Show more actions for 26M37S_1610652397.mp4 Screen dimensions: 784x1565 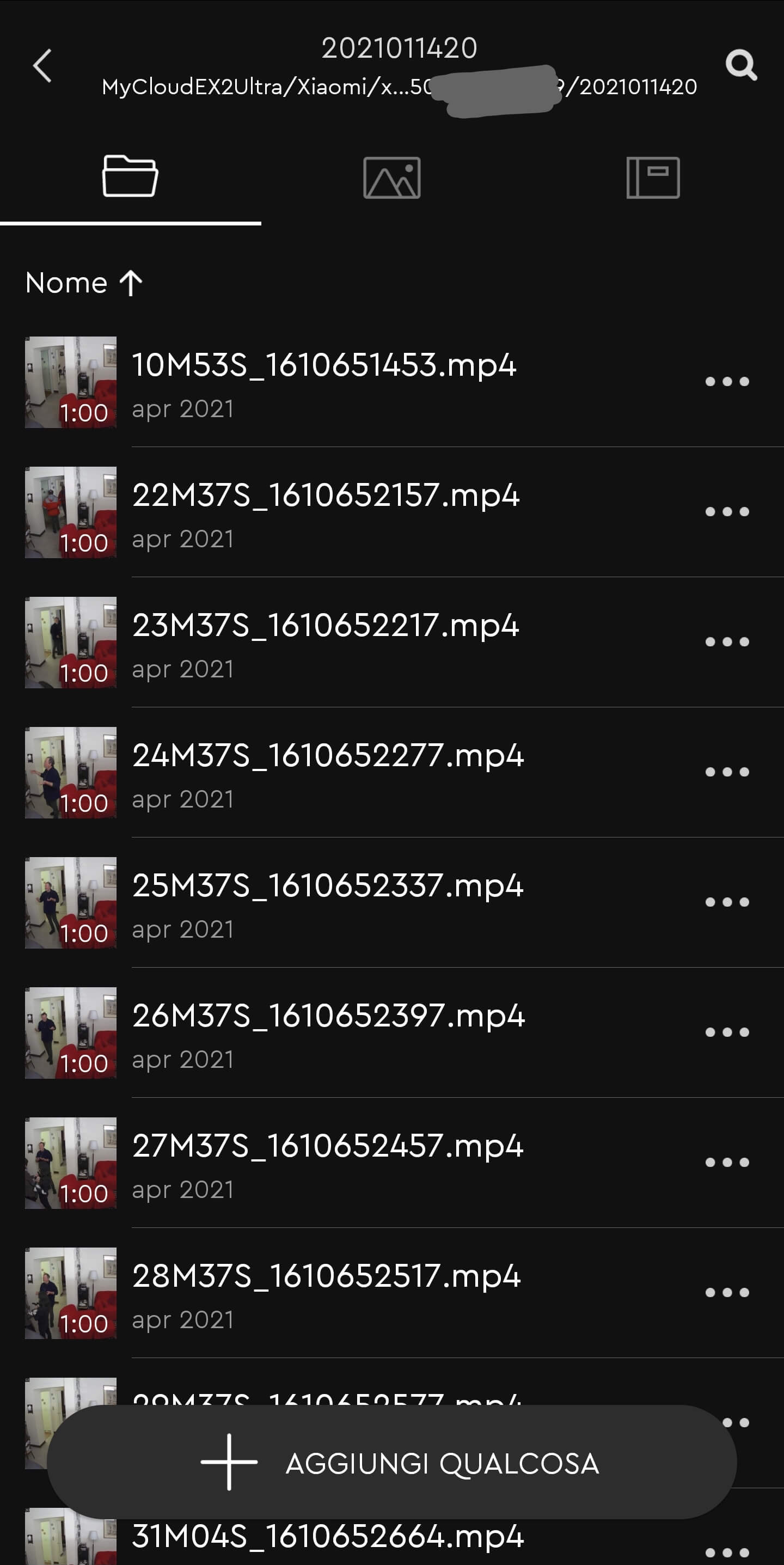727,1031
